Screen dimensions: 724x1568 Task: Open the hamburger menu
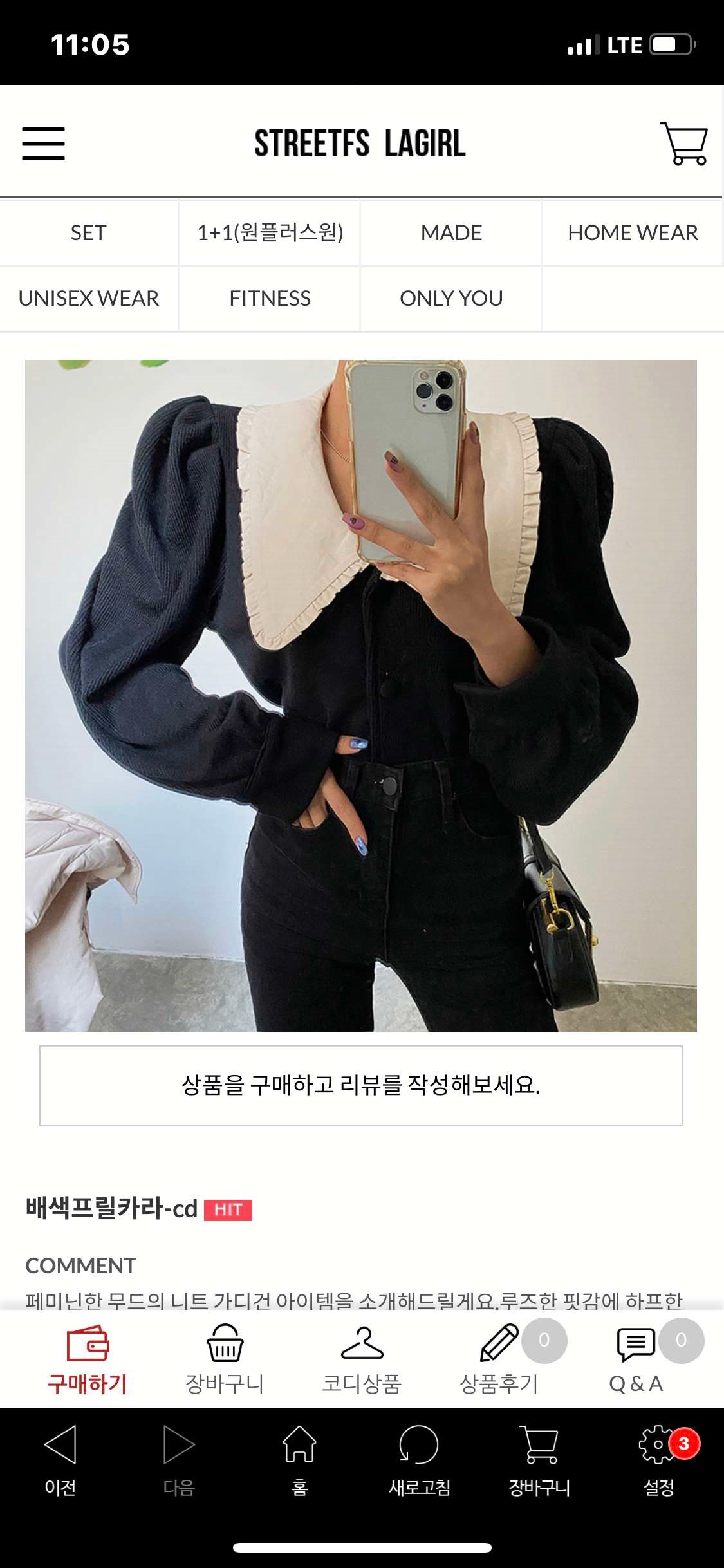click(x=43, y=143)
